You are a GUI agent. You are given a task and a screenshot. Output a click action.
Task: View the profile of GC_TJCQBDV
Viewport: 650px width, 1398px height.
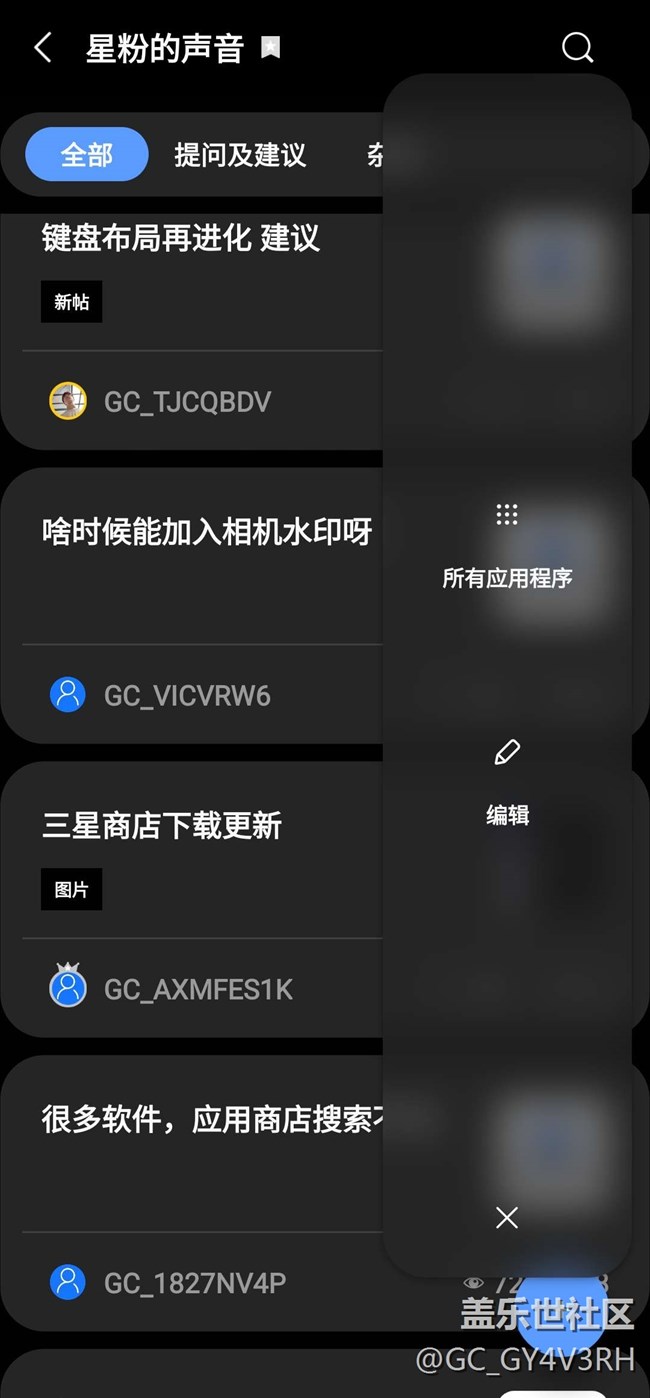click(187, 402)
